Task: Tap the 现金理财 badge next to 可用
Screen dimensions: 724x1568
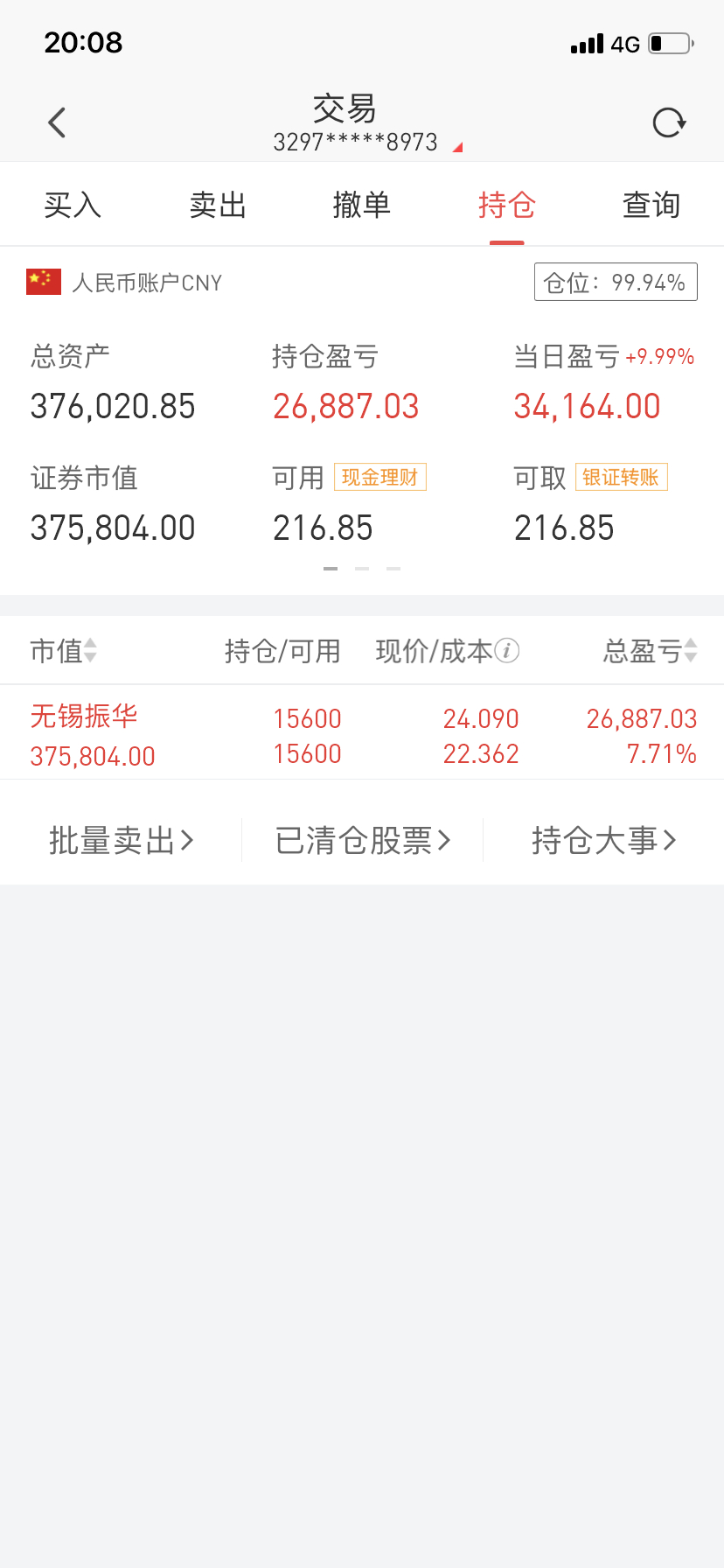Action: pos(379,477)
